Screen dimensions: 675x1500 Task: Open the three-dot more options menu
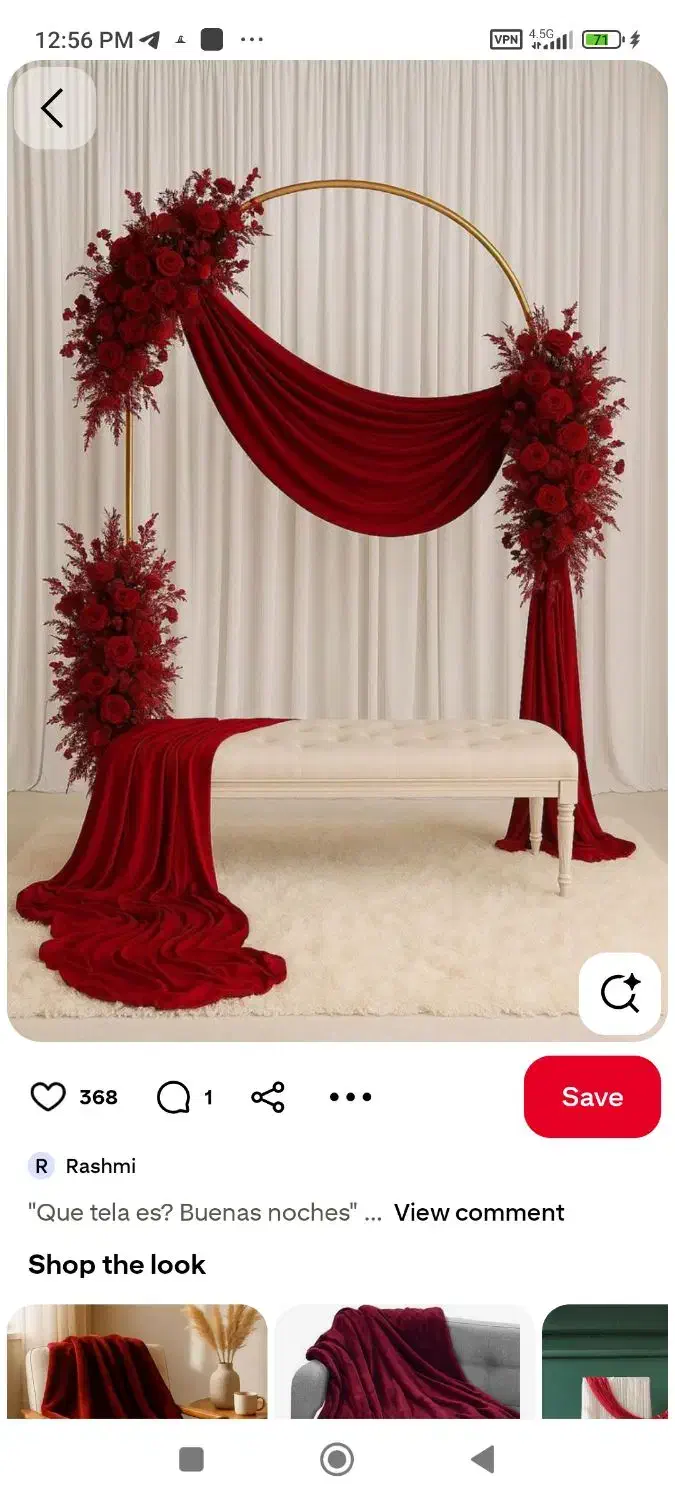pos(350,1097)
